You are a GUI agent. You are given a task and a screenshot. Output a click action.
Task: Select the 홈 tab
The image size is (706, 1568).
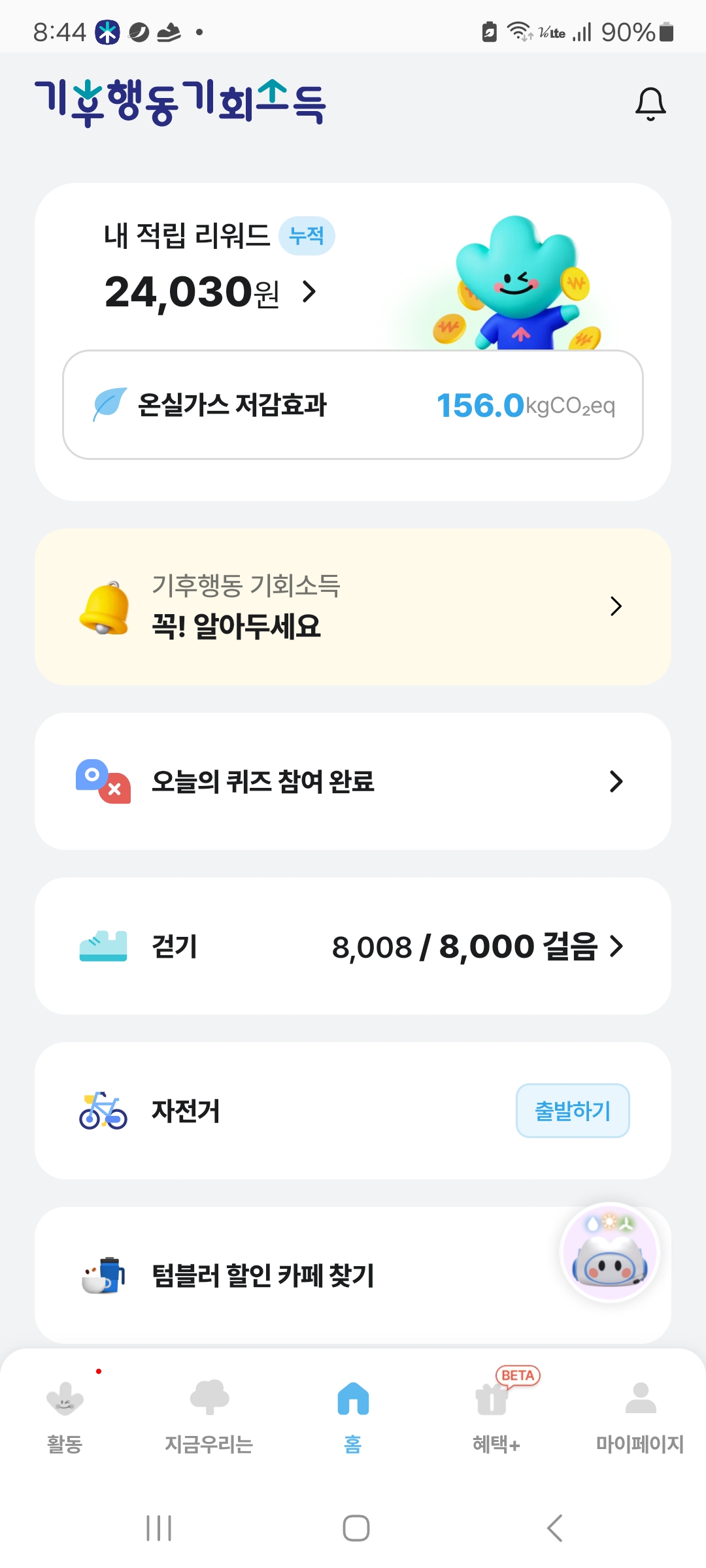click(353, 1415)
